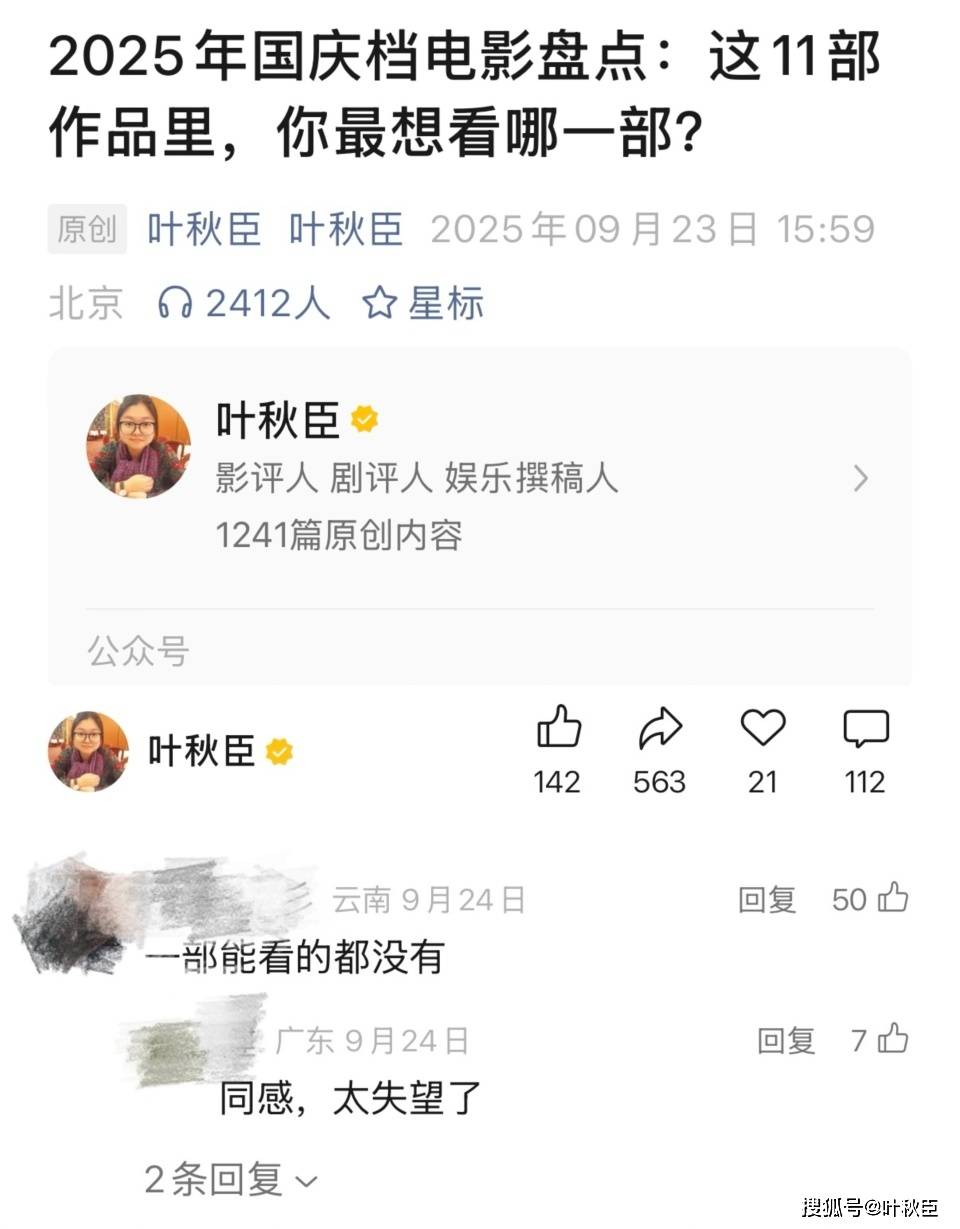960x1229 pixels.
Task: Share the article via arrow icon 563
Action: tap(660, 729)
